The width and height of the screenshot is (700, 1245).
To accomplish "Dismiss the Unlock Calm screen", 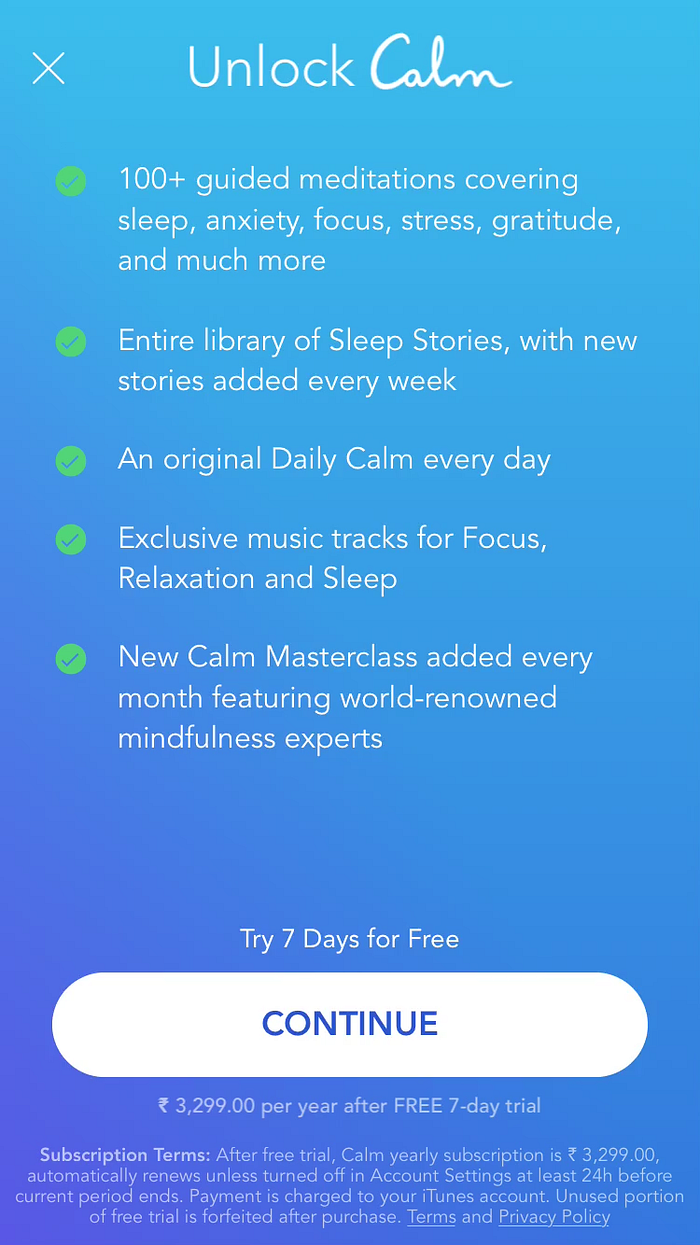I will click(x=48, y=68).
